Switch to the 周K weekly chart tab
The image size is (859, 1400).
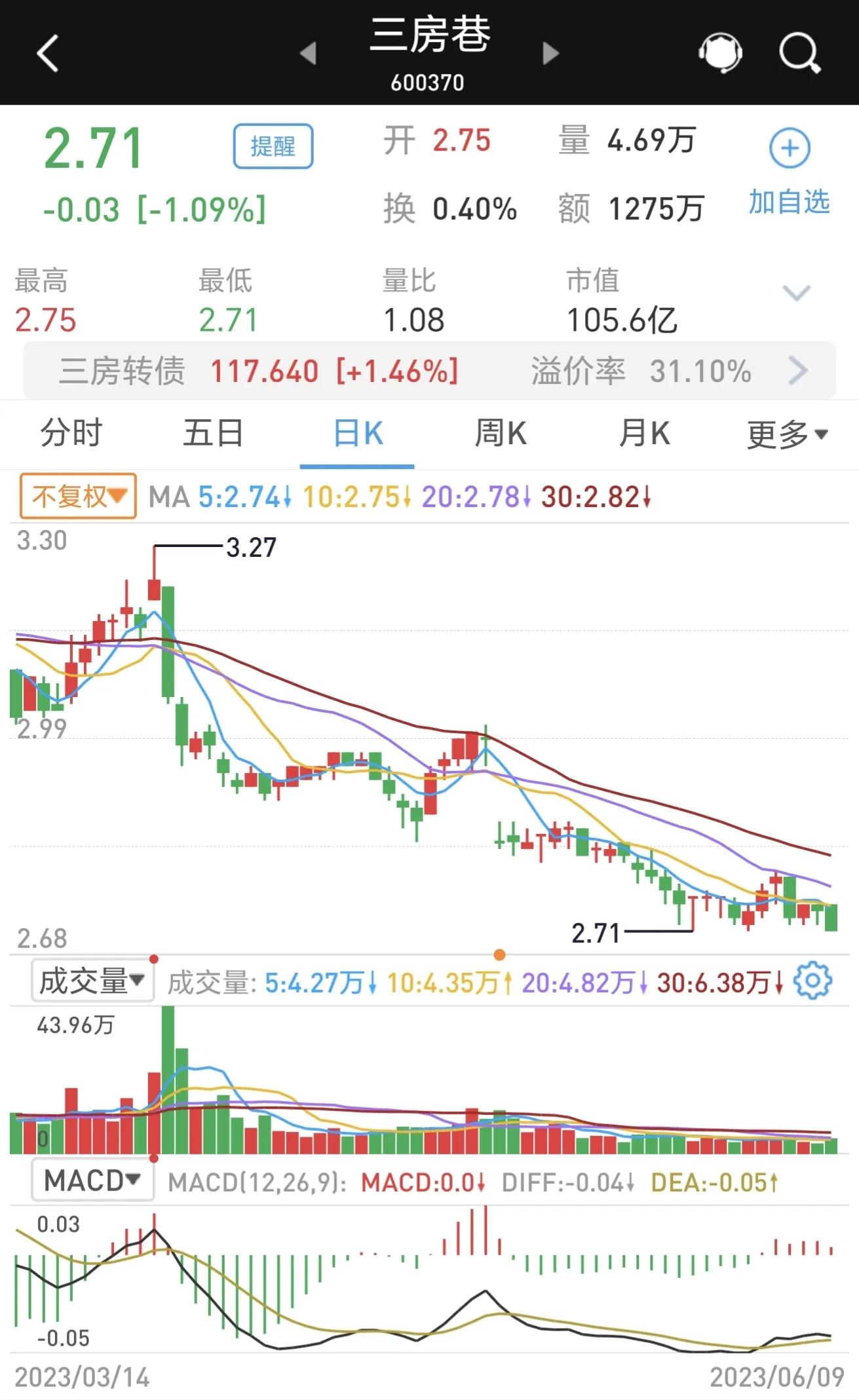501,433
